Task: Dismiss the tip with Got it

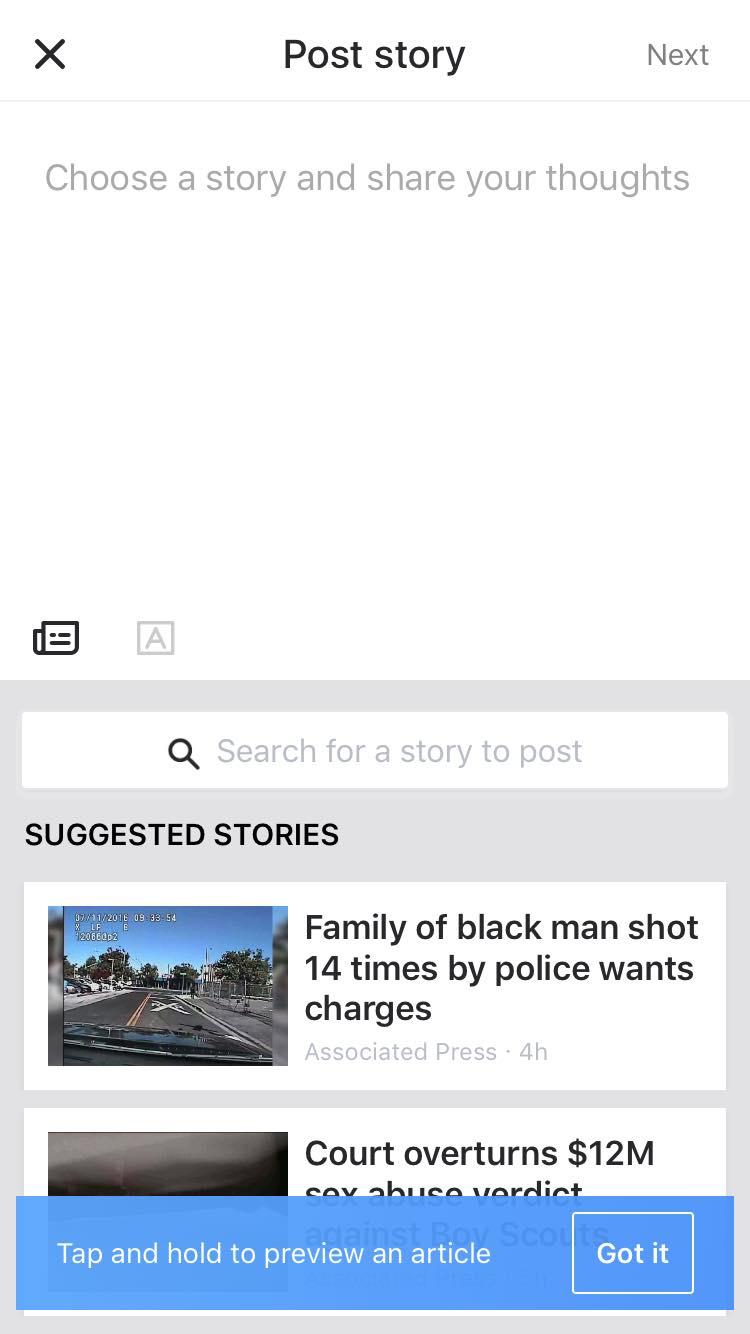Action: pos(632,1253)
